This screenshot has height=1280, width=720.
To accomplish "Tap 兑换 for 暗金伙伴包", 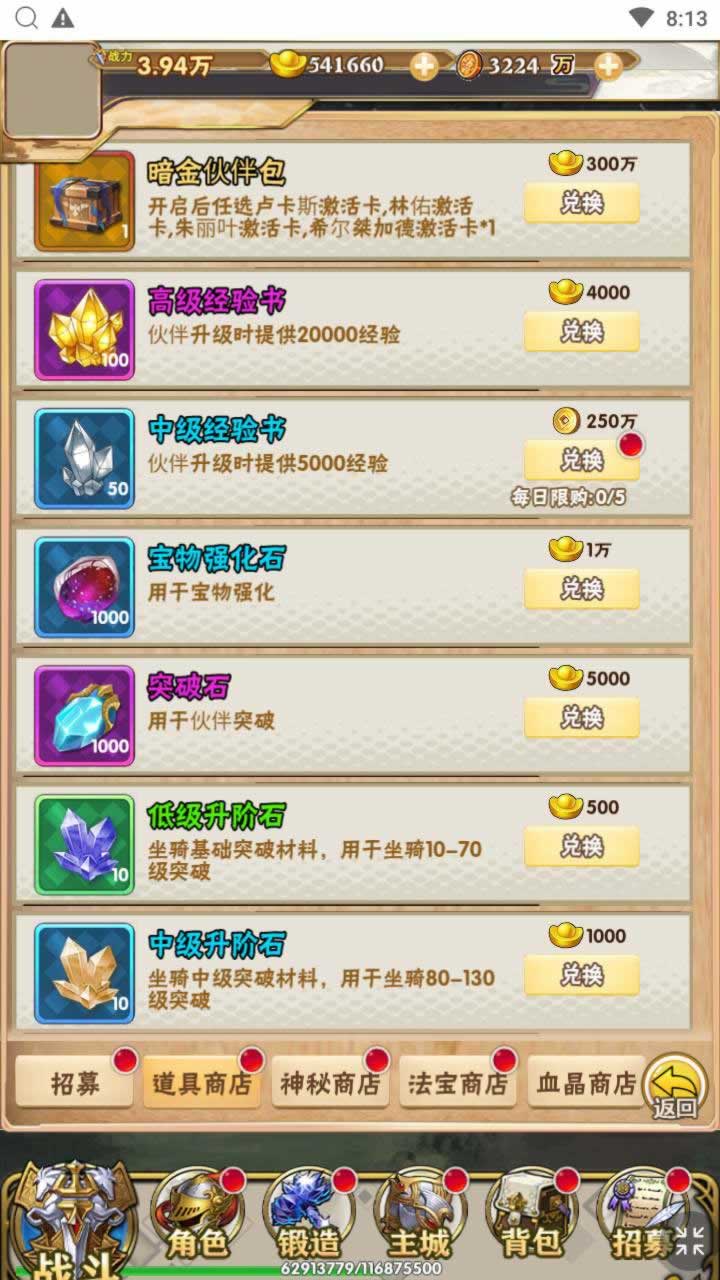I will [x=581, y=204].
